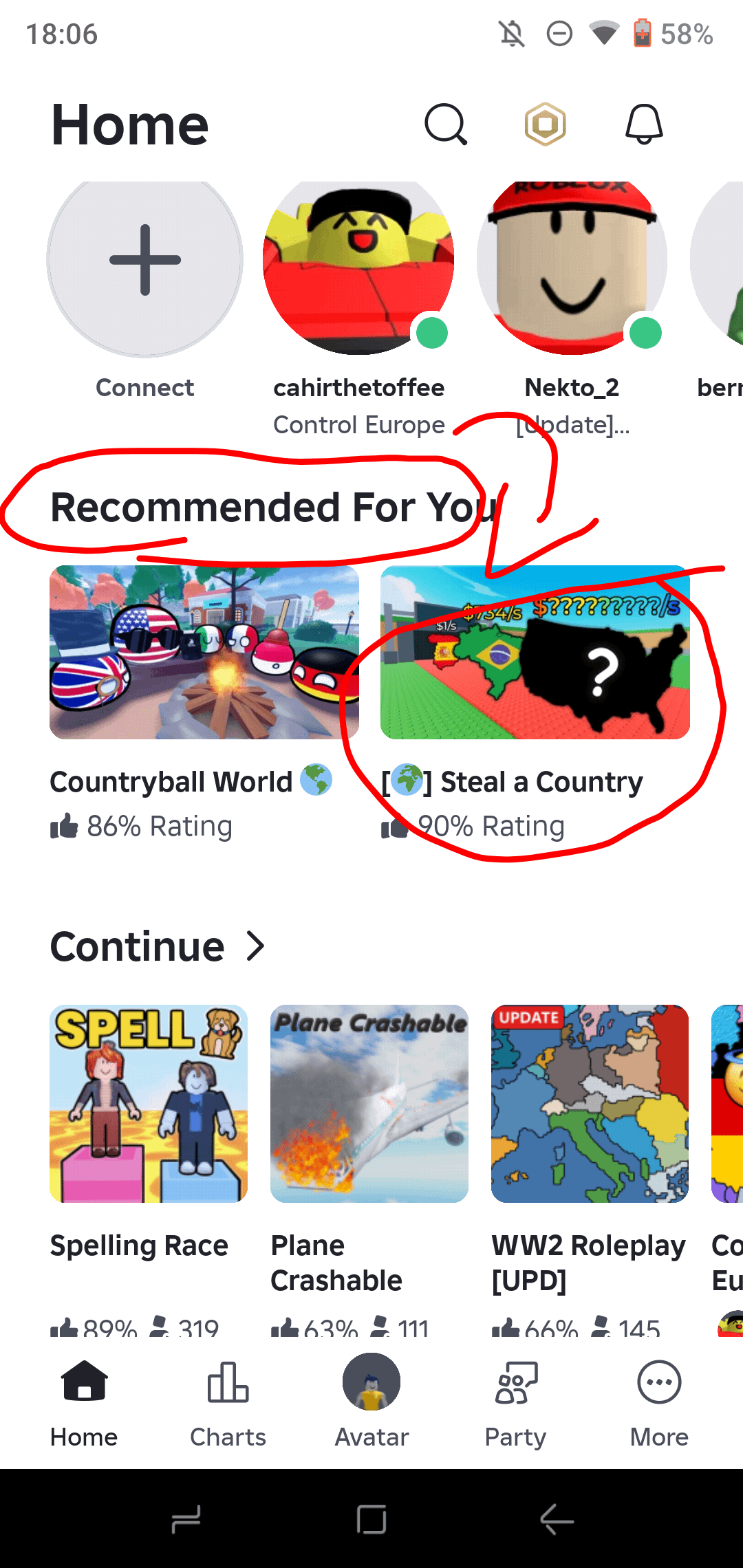Go back with system back button
The image size is (743, 1568).
click(557, 1518)
